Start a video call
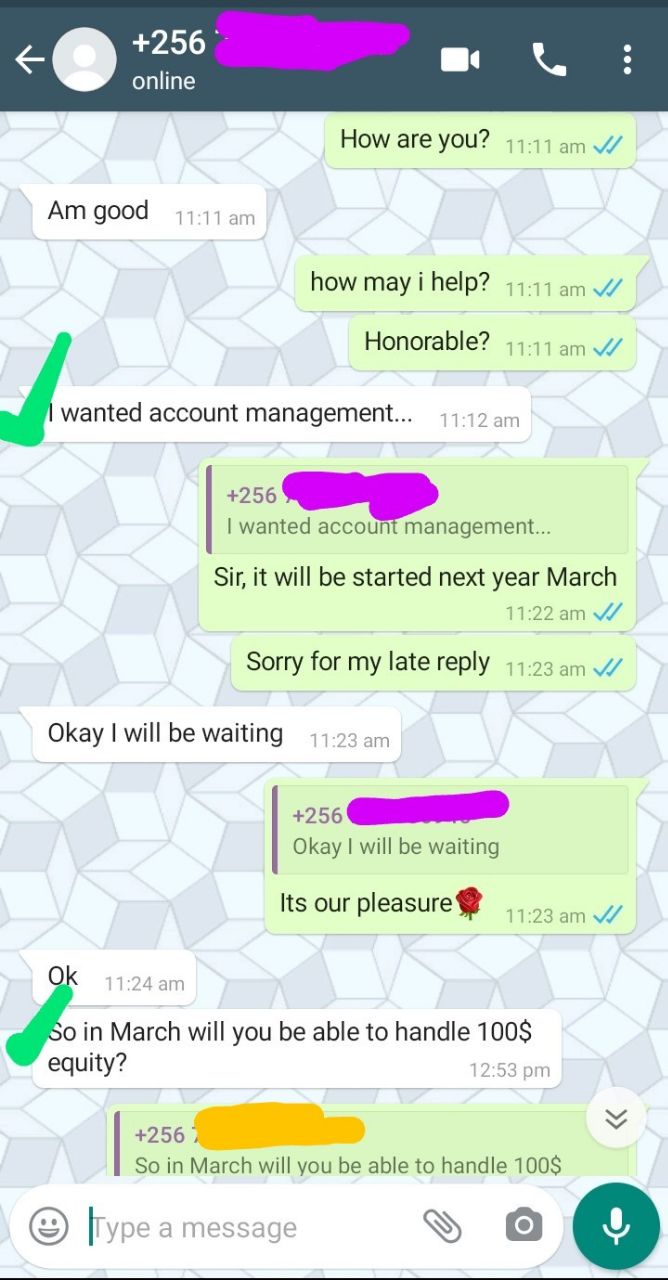 pyautogui.click(x=460, y=61)
